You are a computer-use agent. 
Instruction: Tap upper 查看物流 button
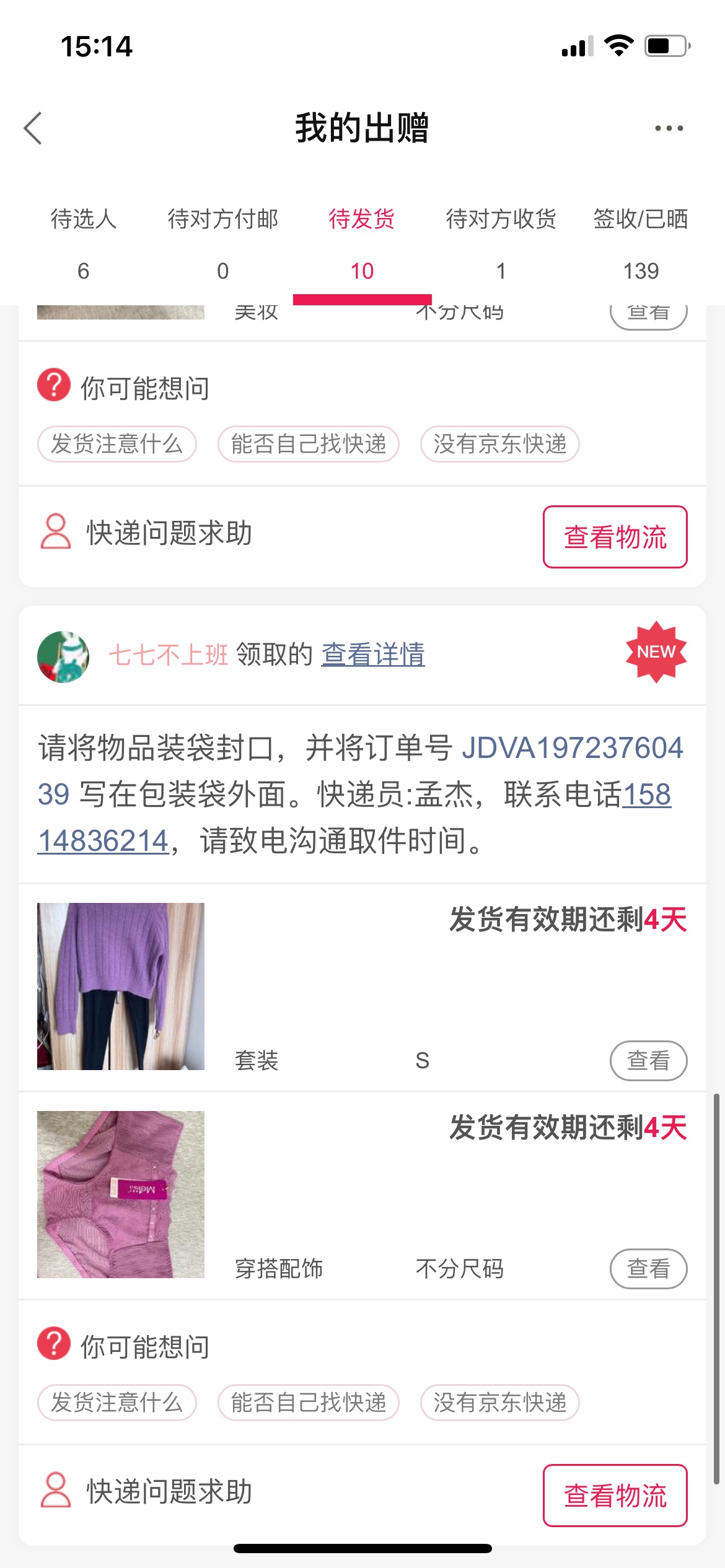(x=615, y=537)
